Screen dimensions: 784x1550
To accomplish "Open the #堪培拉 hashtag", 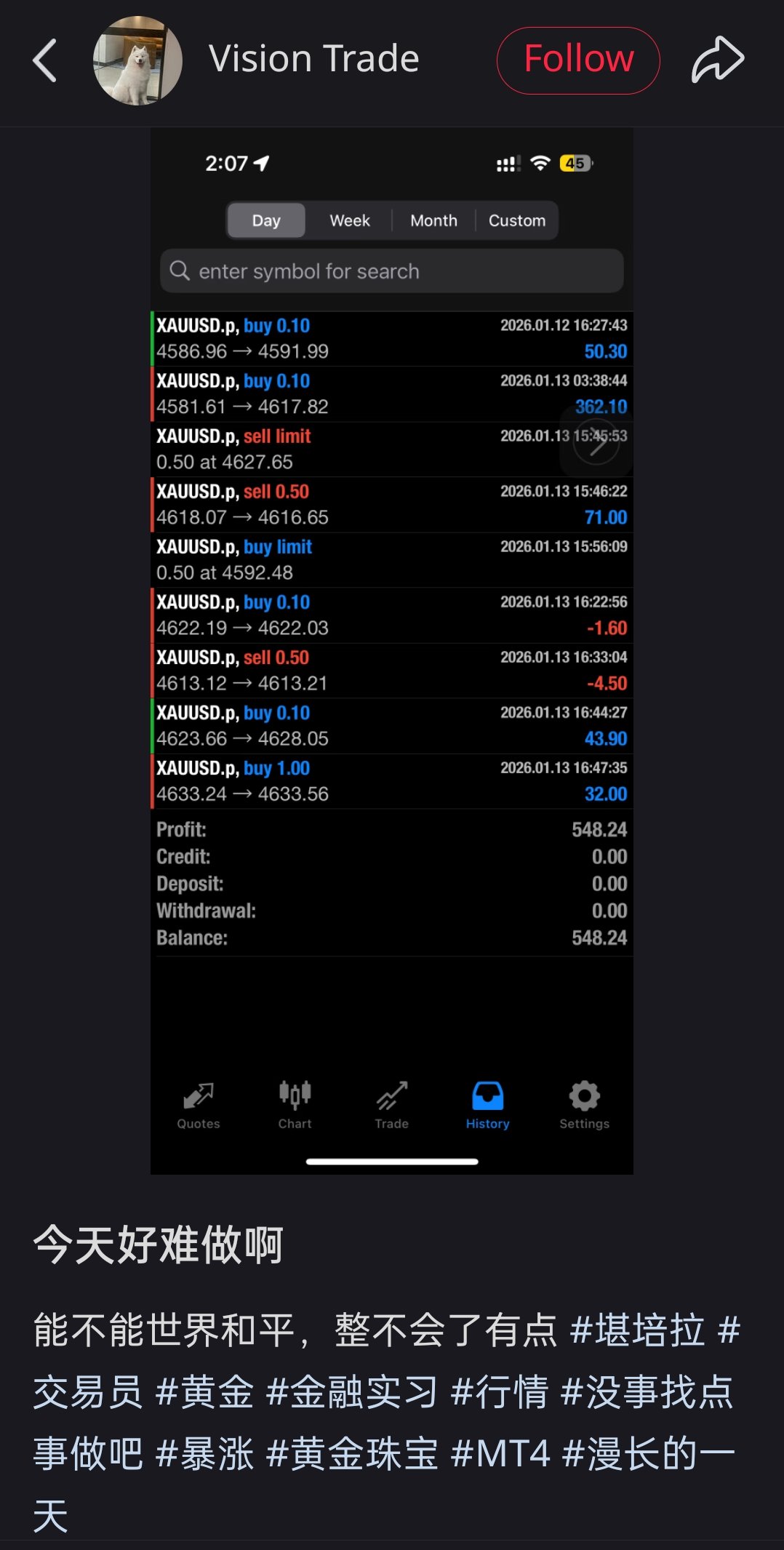I will coord(638,1330).
